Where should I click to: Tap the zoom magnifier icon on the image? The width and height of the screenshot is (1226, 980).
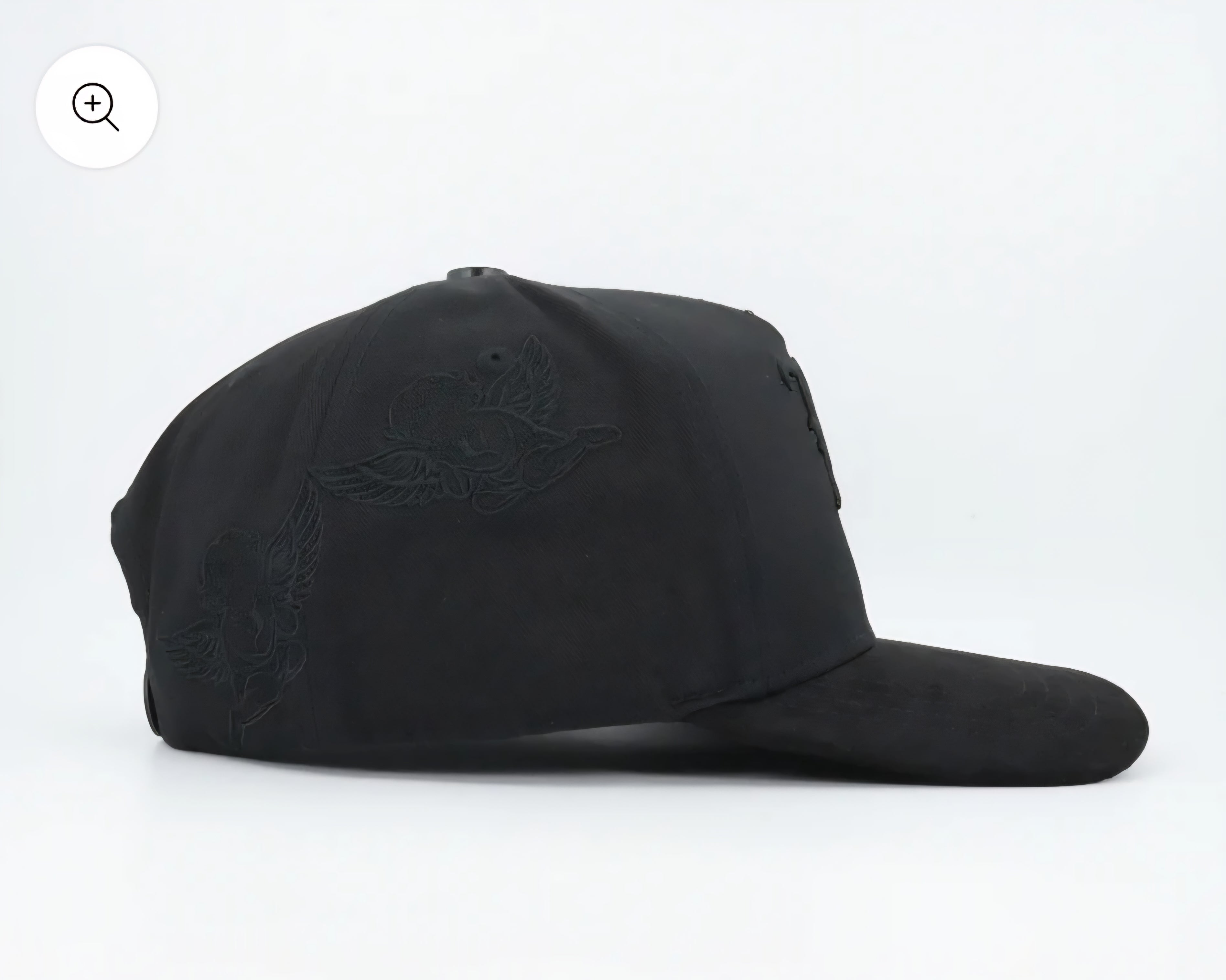(96, 106)
